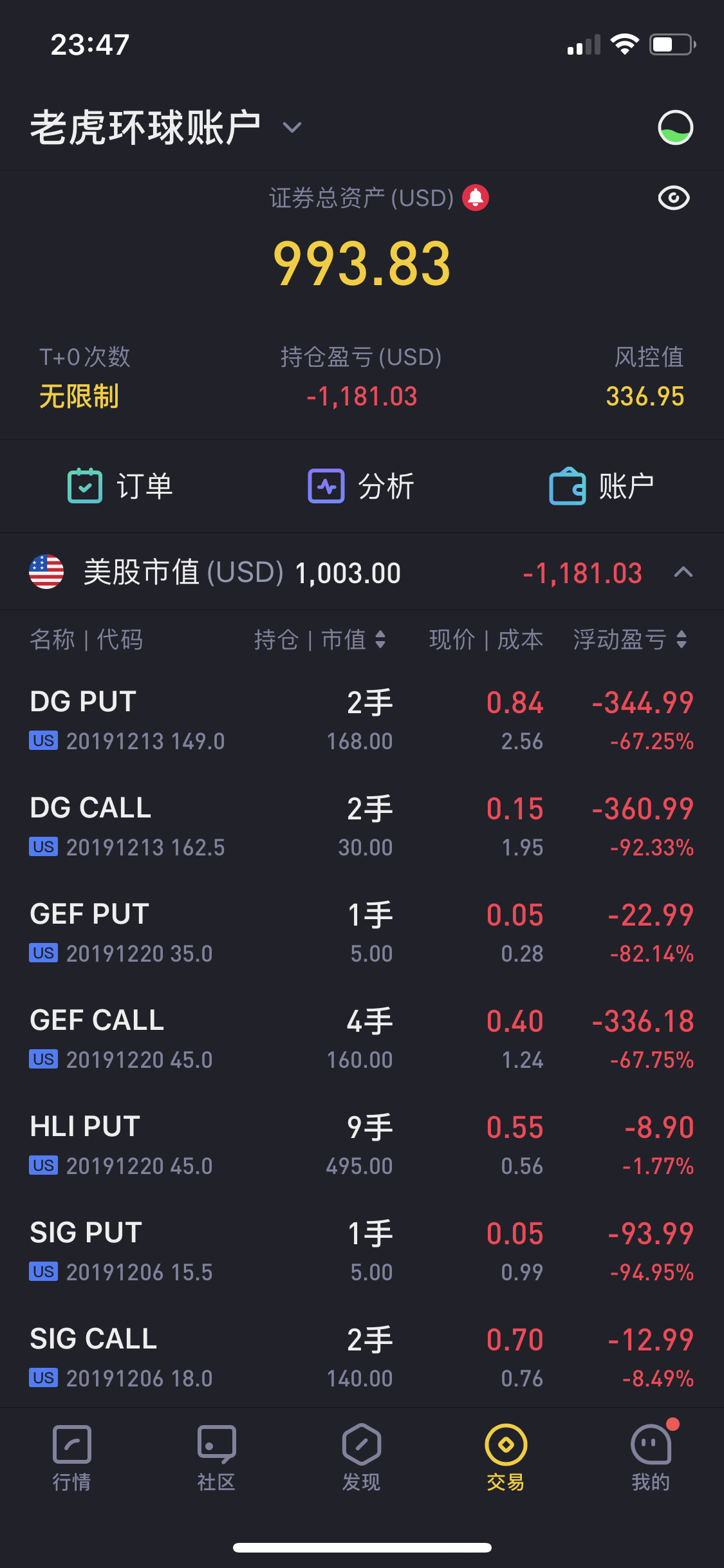View the GEF CALL 45.0 position
Screen dimensions: 724x1568
click(361, 1039)
